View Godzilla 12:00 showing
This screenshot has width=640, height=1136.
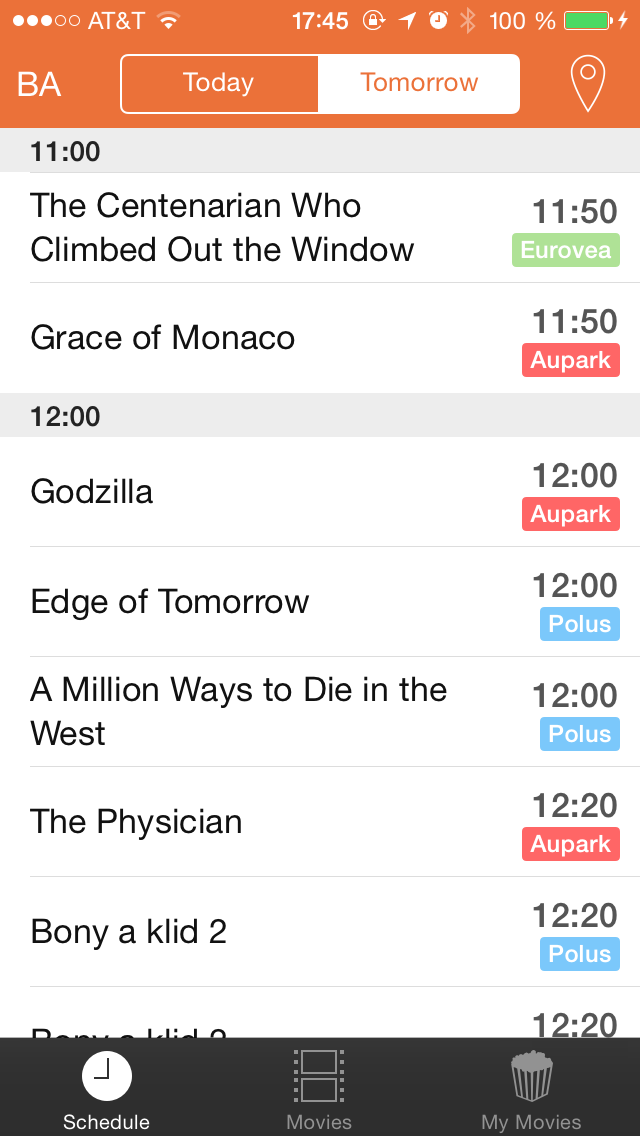click(320, 492)
